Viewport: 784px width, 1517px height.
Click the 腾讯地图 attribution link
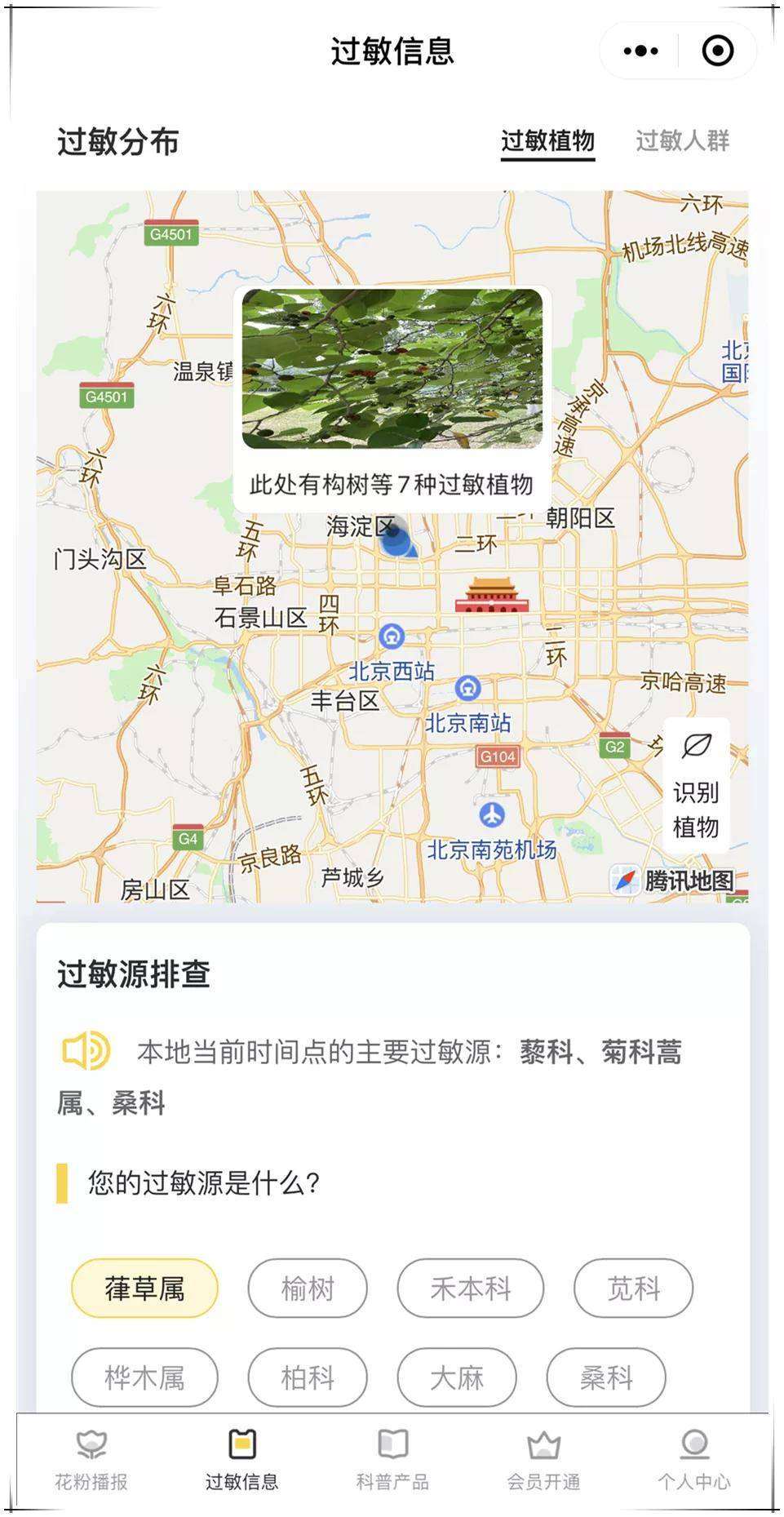coord(689,880)
